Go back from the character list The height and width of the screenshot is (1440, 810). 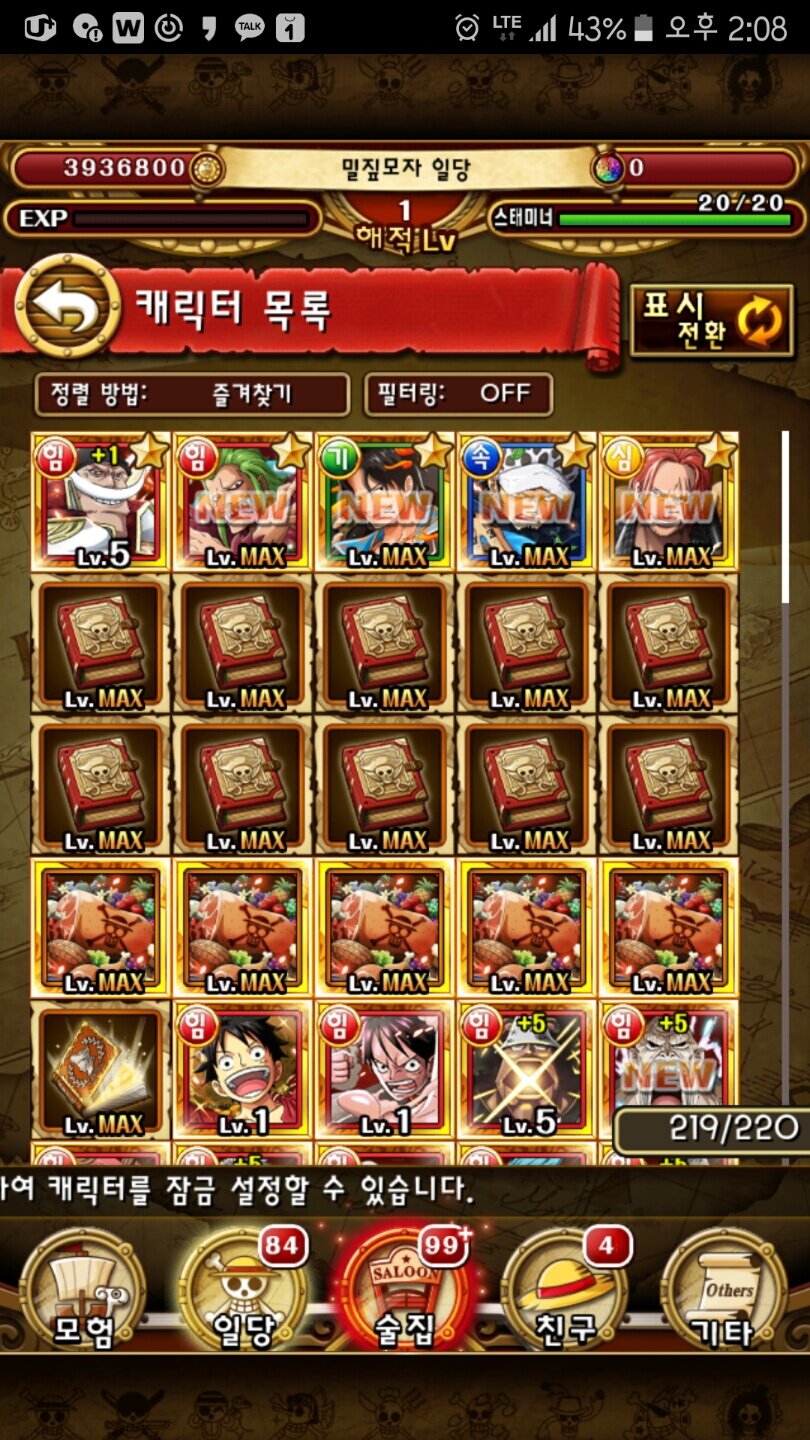(68, 307)
